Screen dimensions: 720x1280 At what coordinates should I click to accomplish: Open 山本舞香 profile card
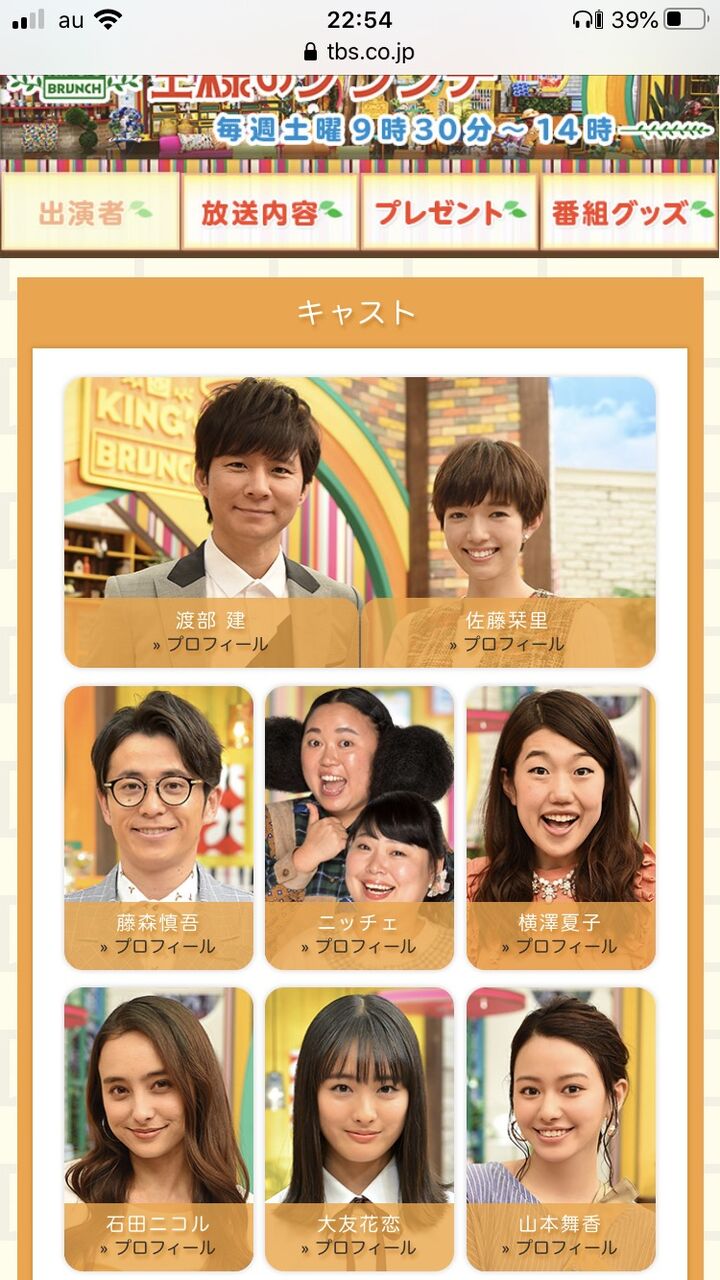[561, 1129]
